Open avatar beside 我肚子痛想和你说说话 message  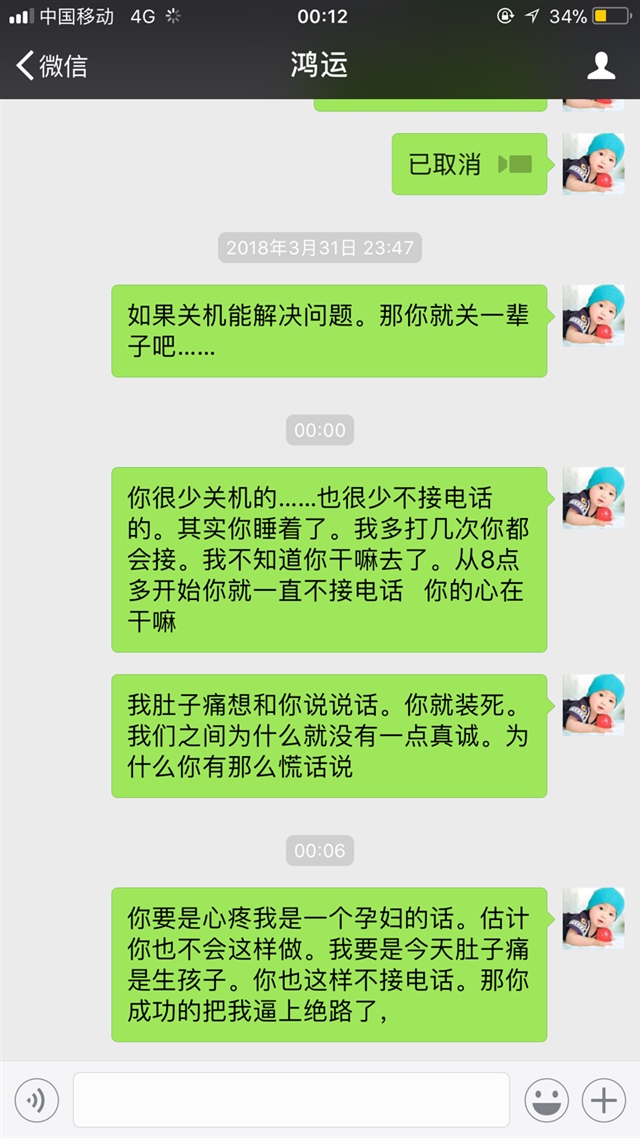coord(593,704)
